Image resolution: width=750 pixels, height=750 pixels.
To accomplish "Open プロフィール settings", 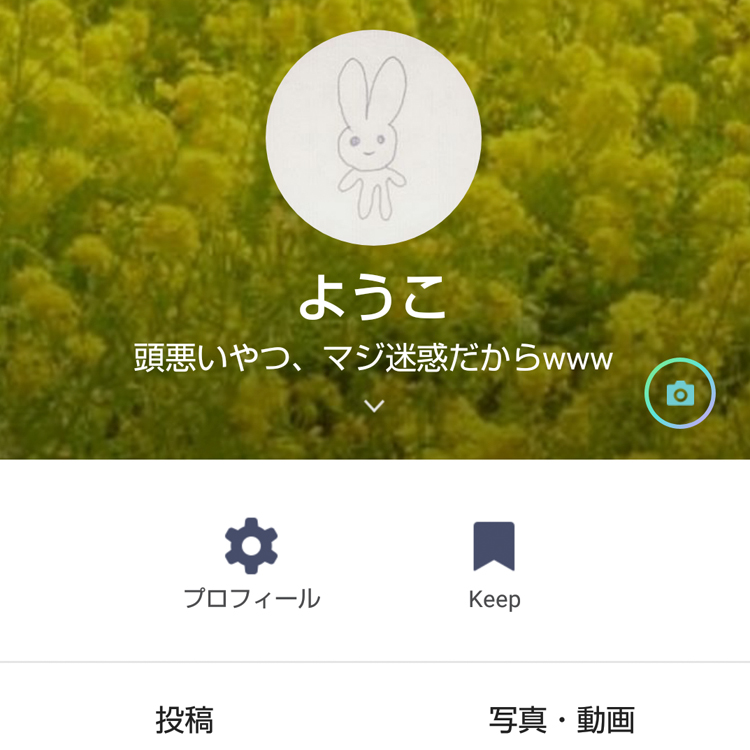I will click(x=251, y=563).
